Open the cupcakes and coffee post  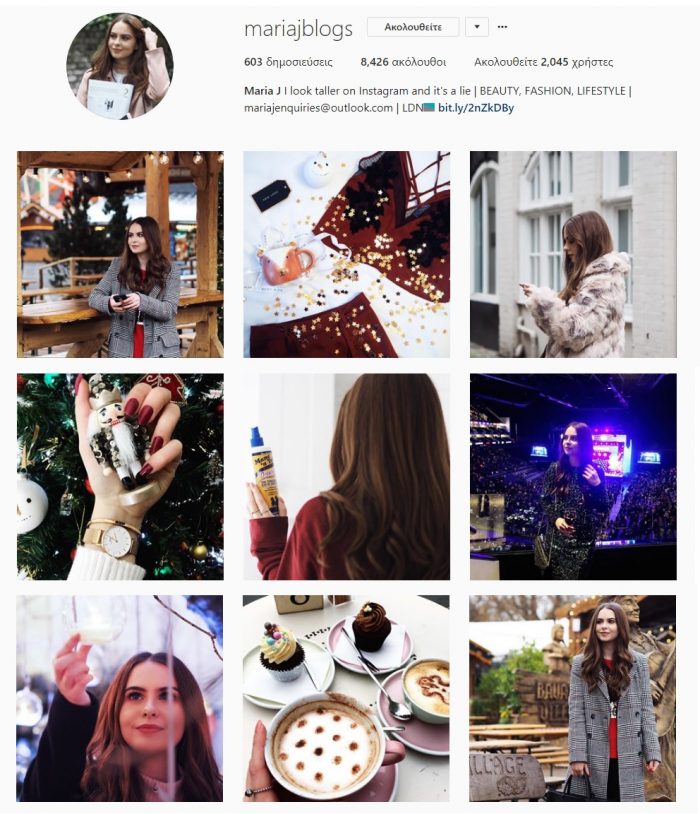click(346, 699)
